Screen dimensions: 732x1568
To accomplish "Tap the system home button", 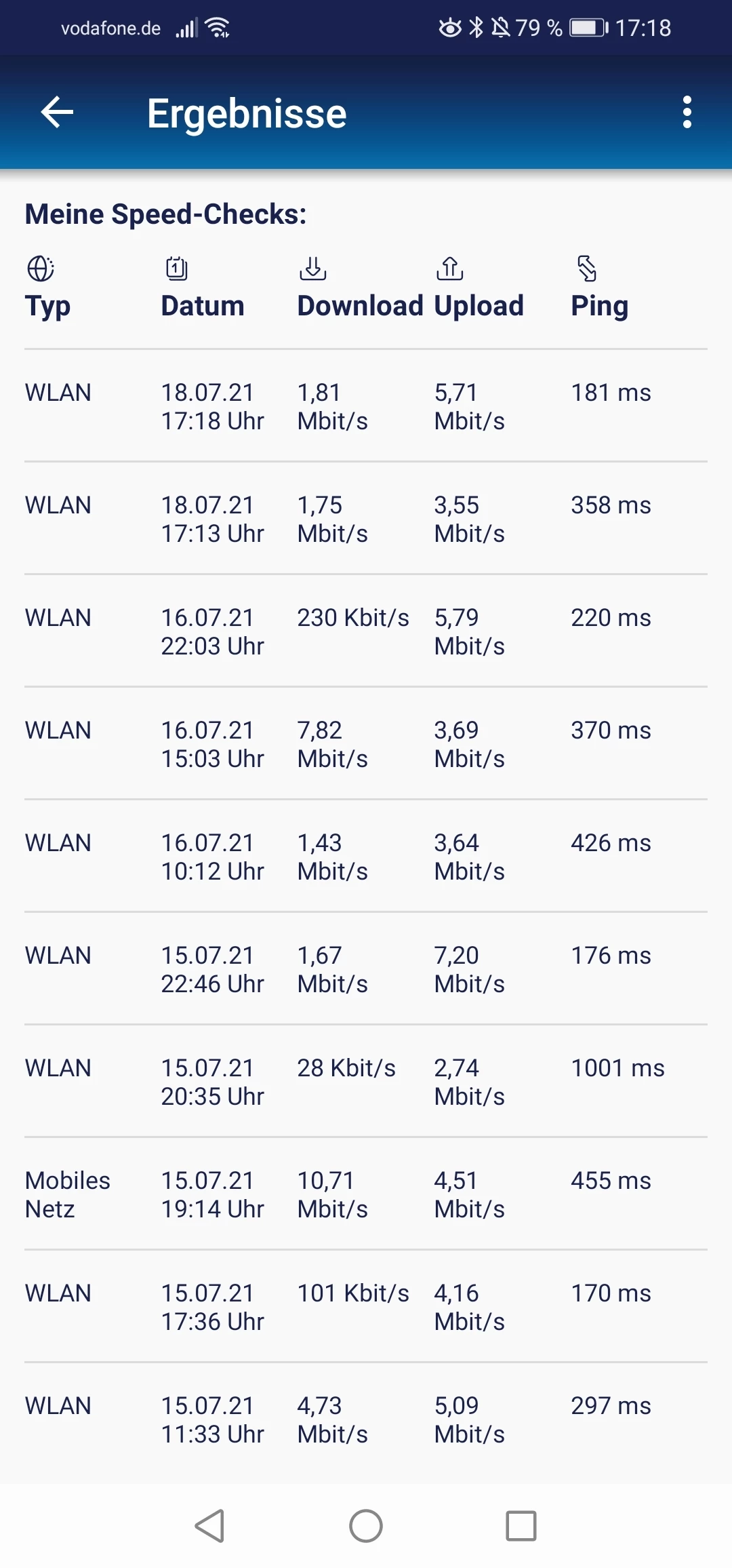I will [x=366, y=1526].
